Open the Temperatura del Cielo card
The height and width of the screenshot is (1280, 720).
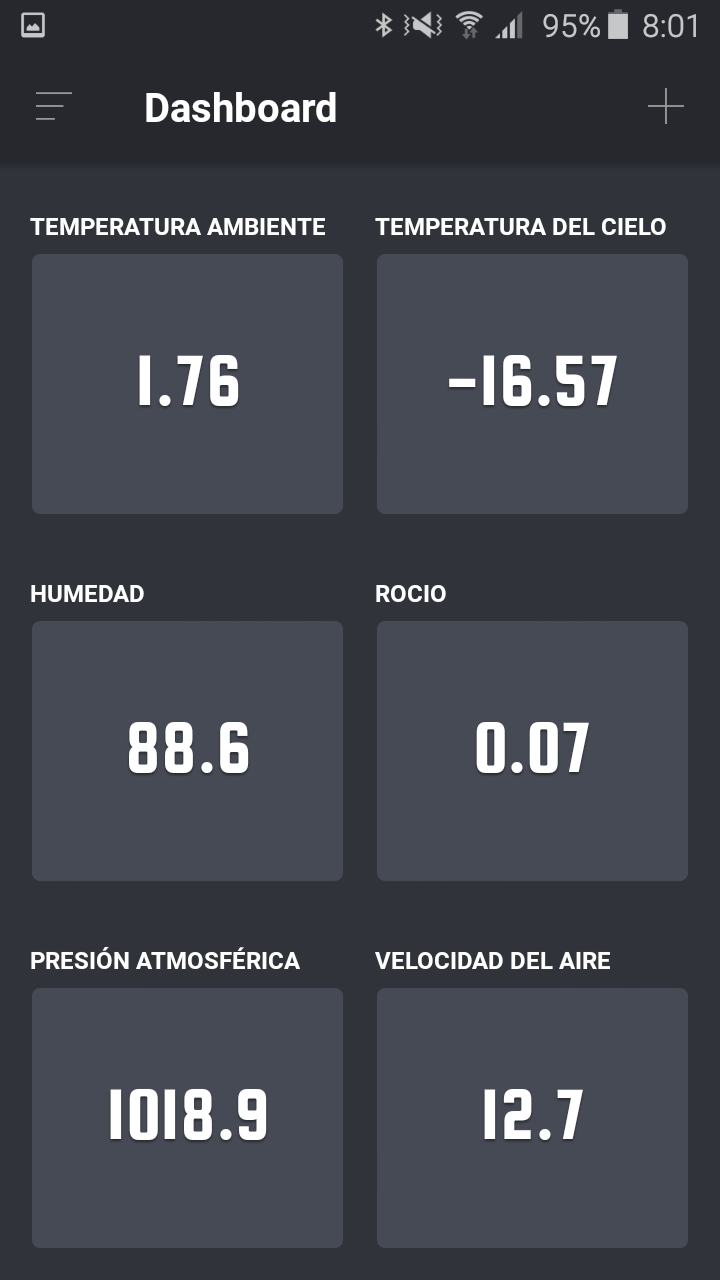coord(532,384)
